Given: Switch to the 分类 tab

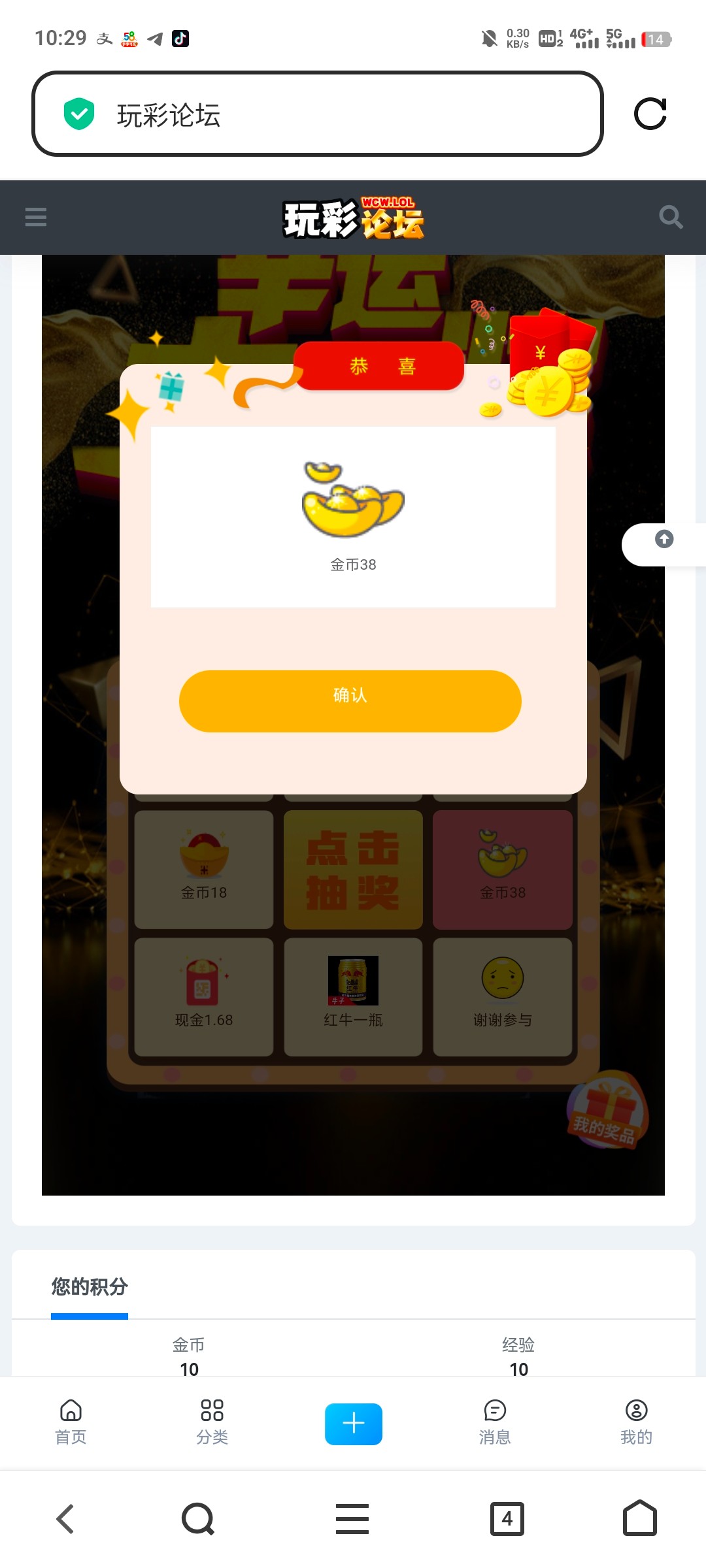Looking at the screenshot, I should coord(212,1422).
